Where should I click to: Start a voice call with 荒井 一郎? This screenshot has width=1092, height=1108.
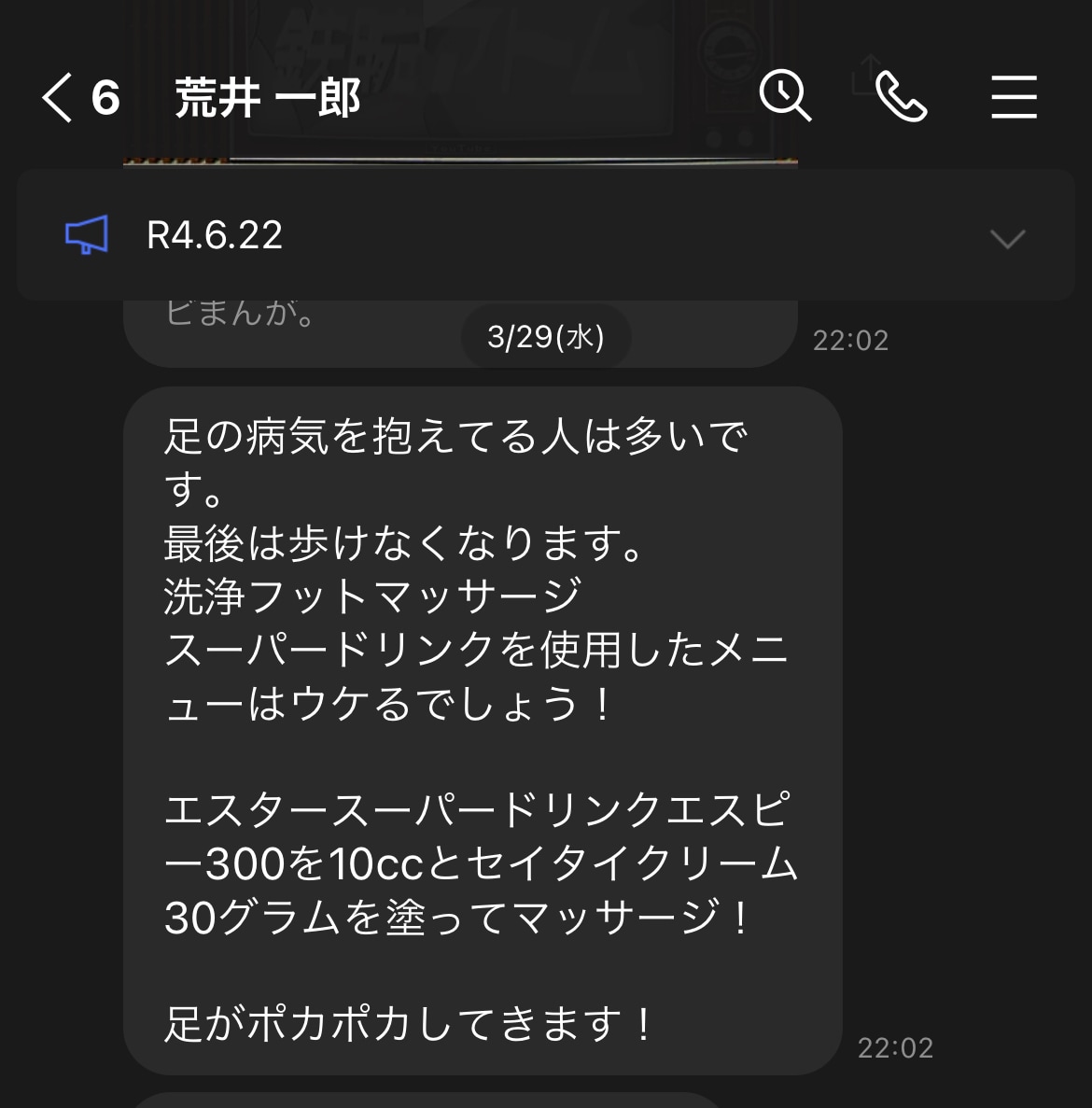coord(901,97)
